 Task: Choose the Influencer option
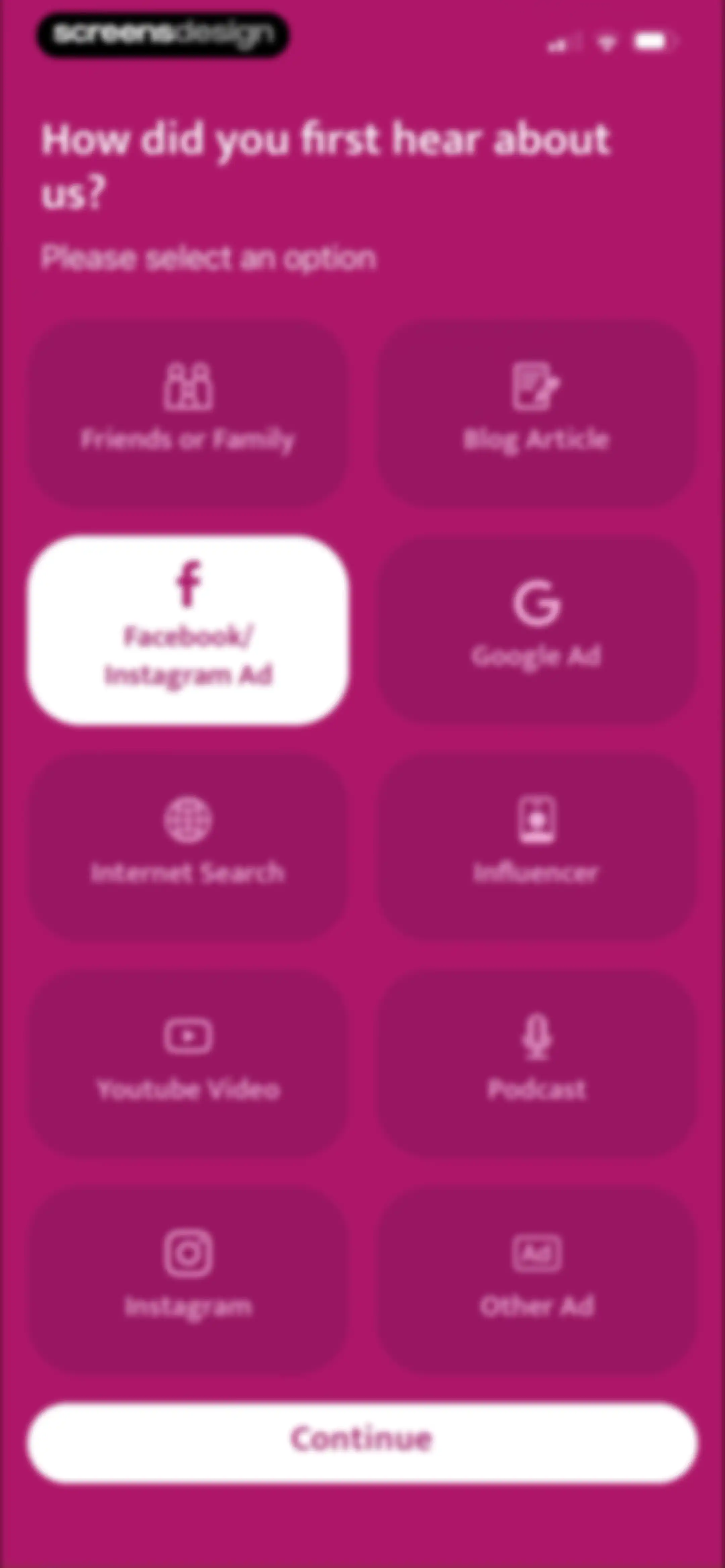[x=536, y=847]
